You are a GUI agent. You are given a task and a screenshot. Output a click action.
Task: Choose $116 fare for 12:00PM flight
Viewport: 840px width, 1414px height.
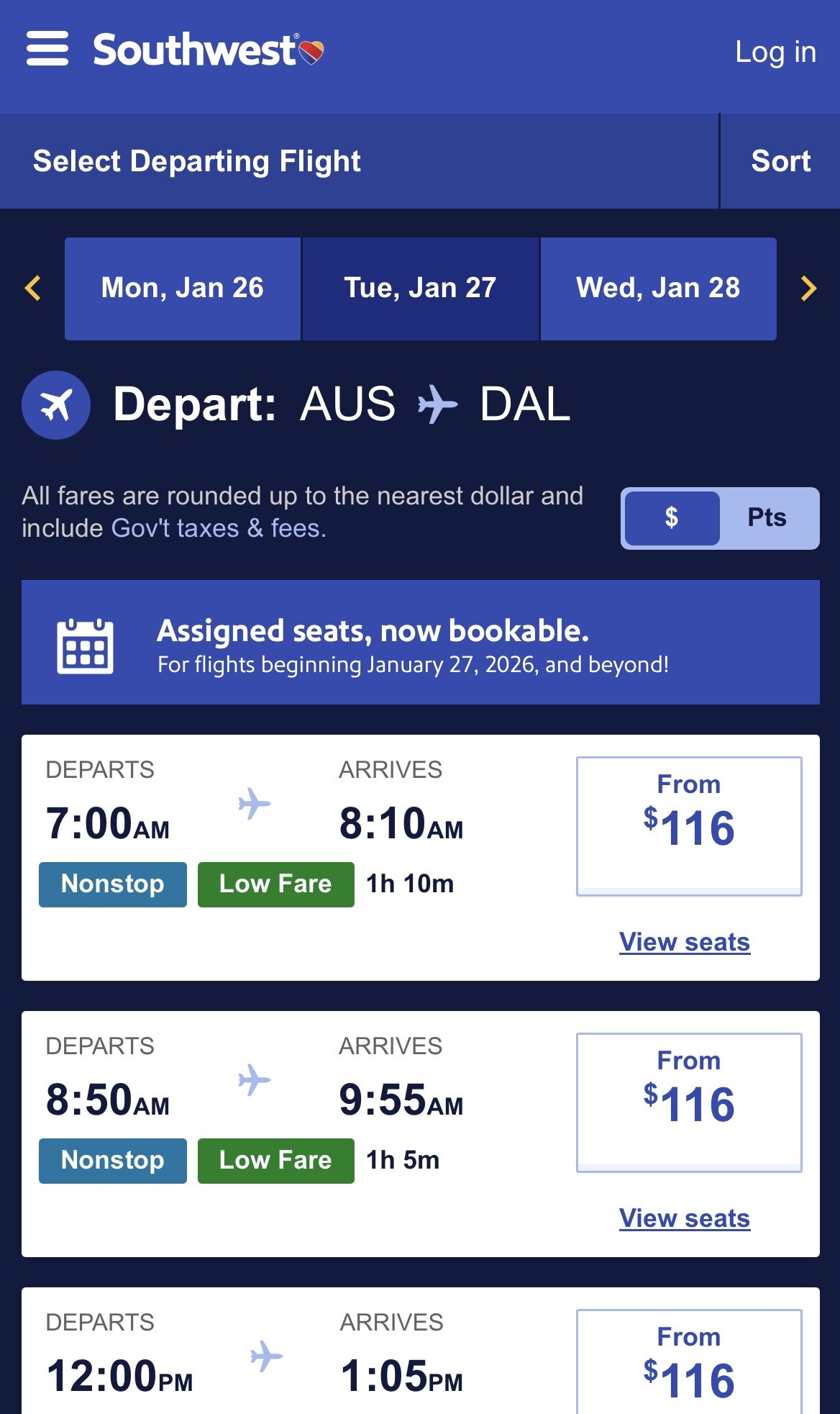(x=689, y=1361)
